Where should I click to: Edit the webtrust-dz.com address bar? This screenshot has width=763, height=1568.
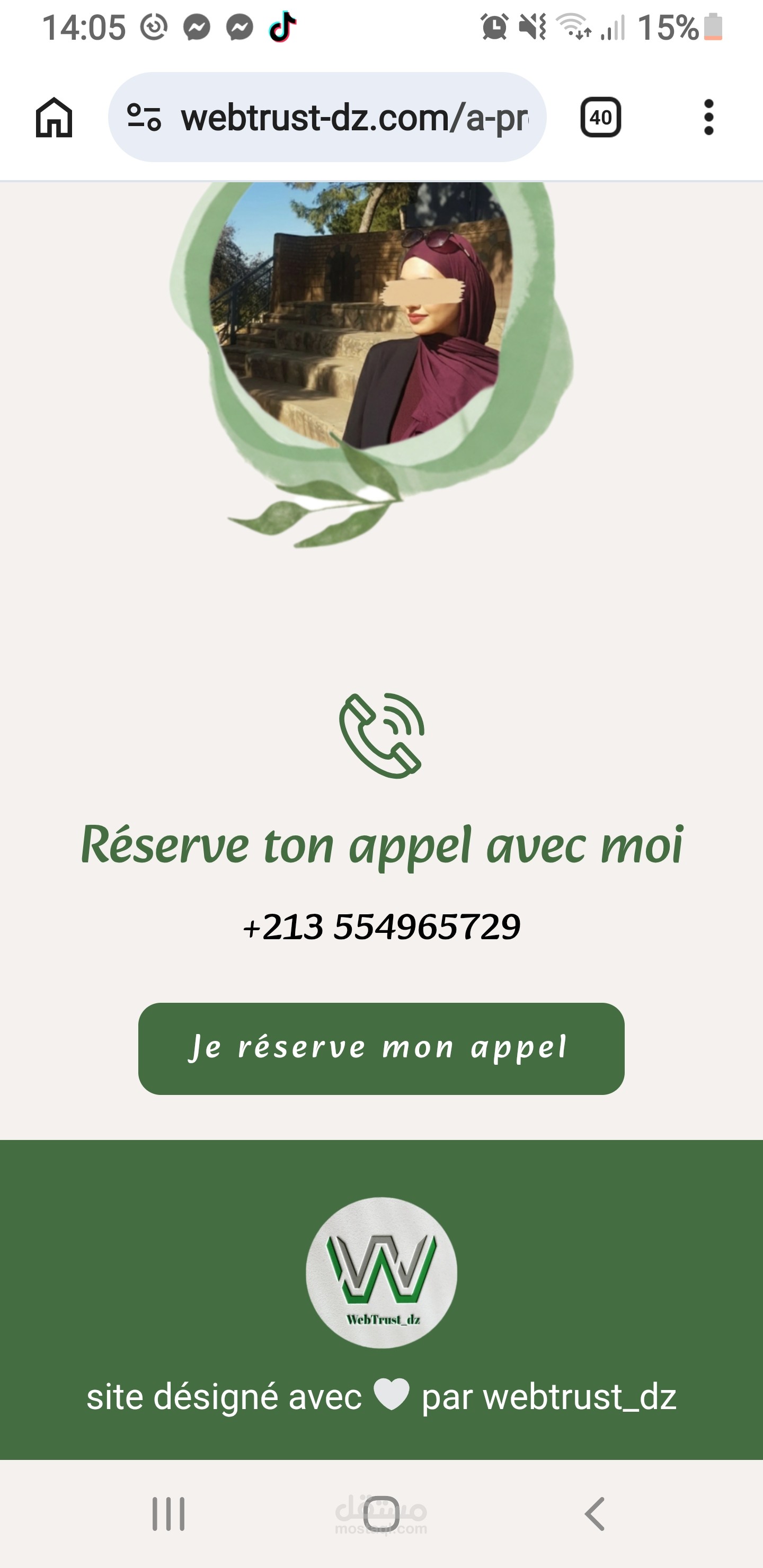tap(353, 117)
